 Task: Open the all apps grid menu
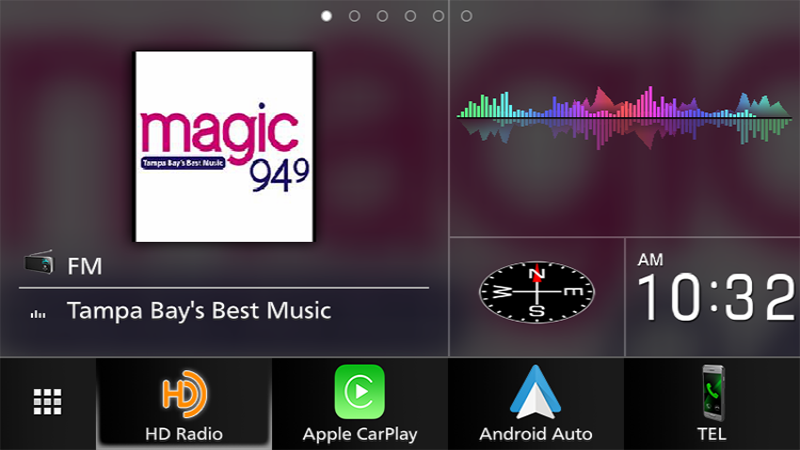[x=48, y=402]
